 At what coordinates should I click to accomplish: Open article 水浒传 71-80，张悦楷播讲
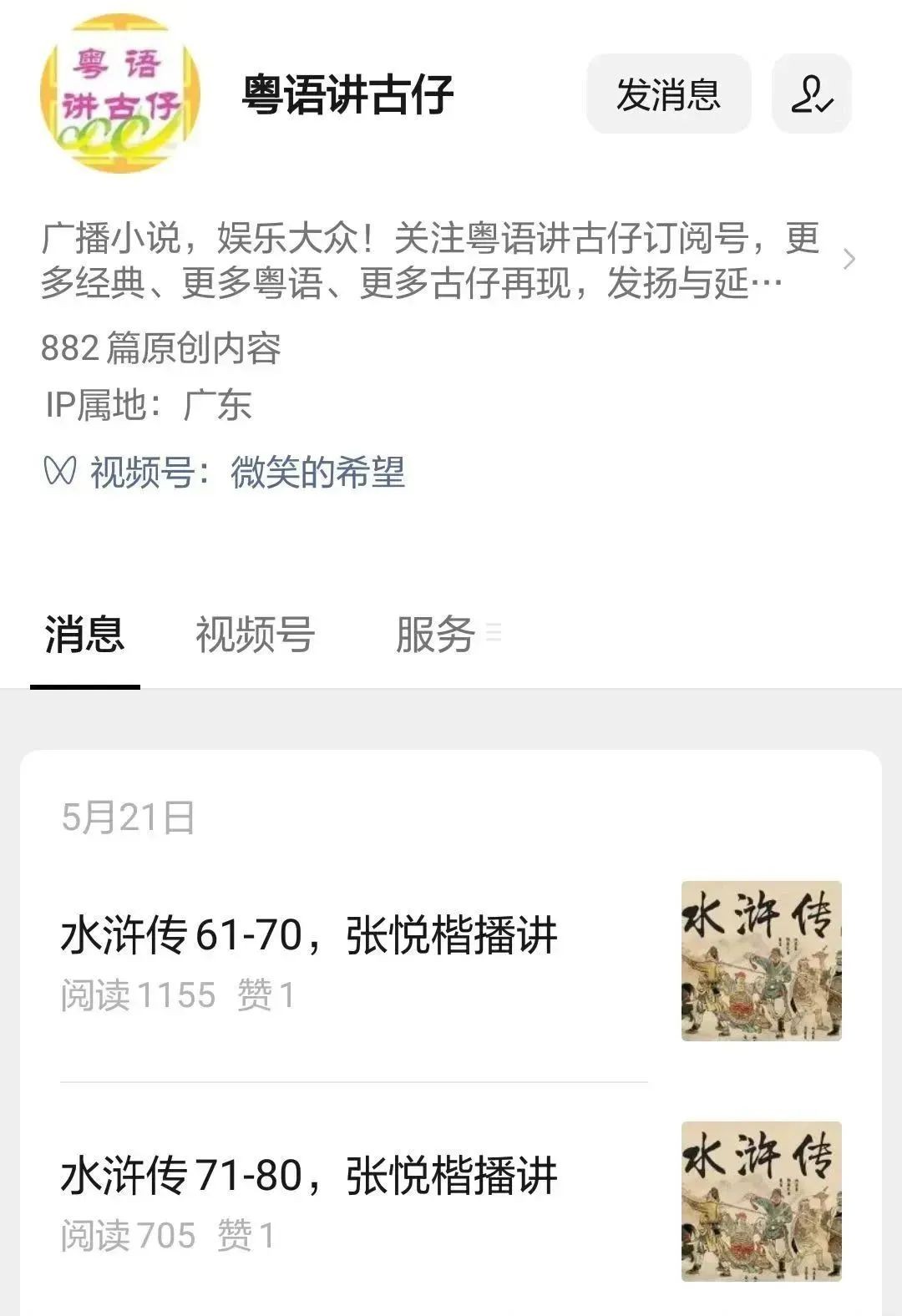309,1176
